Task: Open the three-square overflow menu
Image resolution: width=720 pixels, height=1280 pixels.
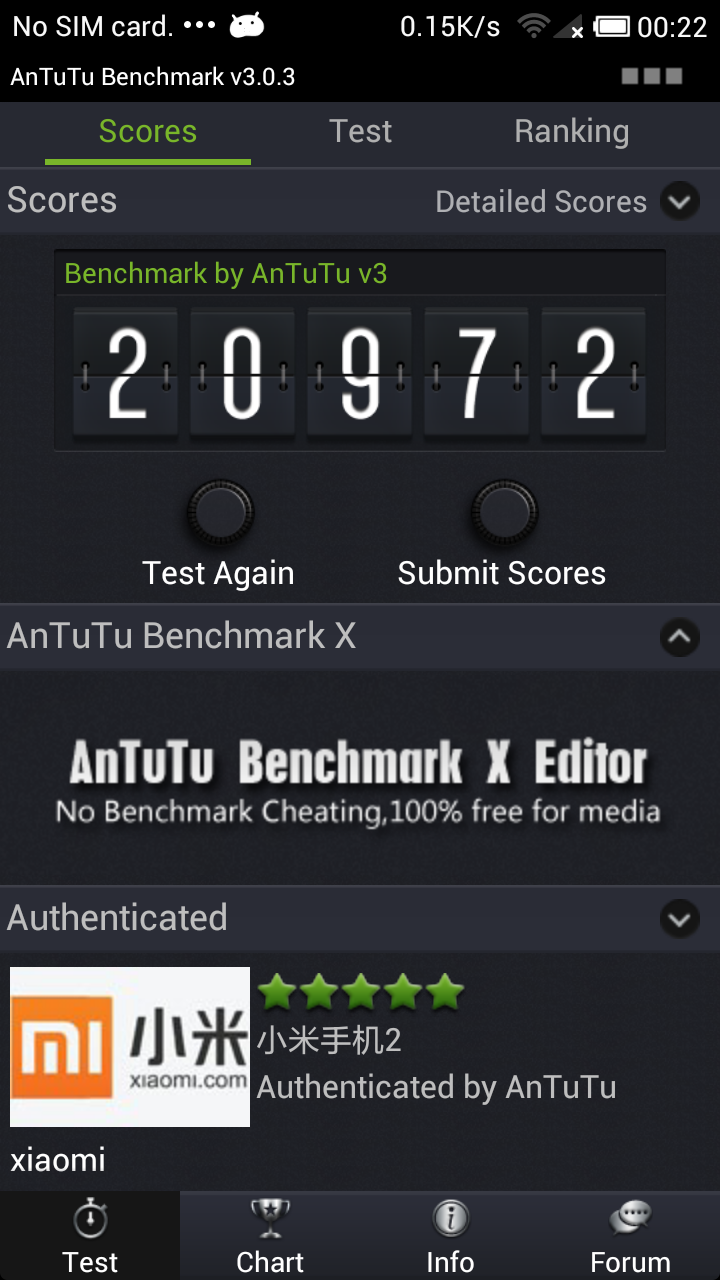Action: click(x=652, y=76)
